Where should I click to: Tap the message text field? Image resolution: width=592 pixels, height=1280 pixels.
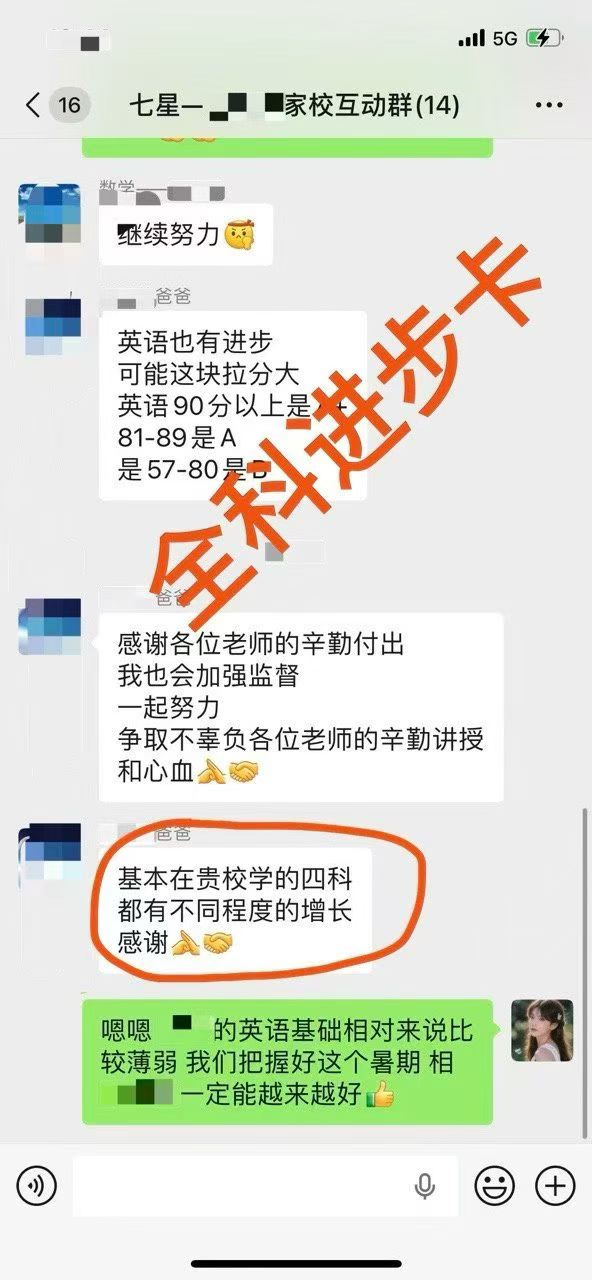(x=266, y=1186)
